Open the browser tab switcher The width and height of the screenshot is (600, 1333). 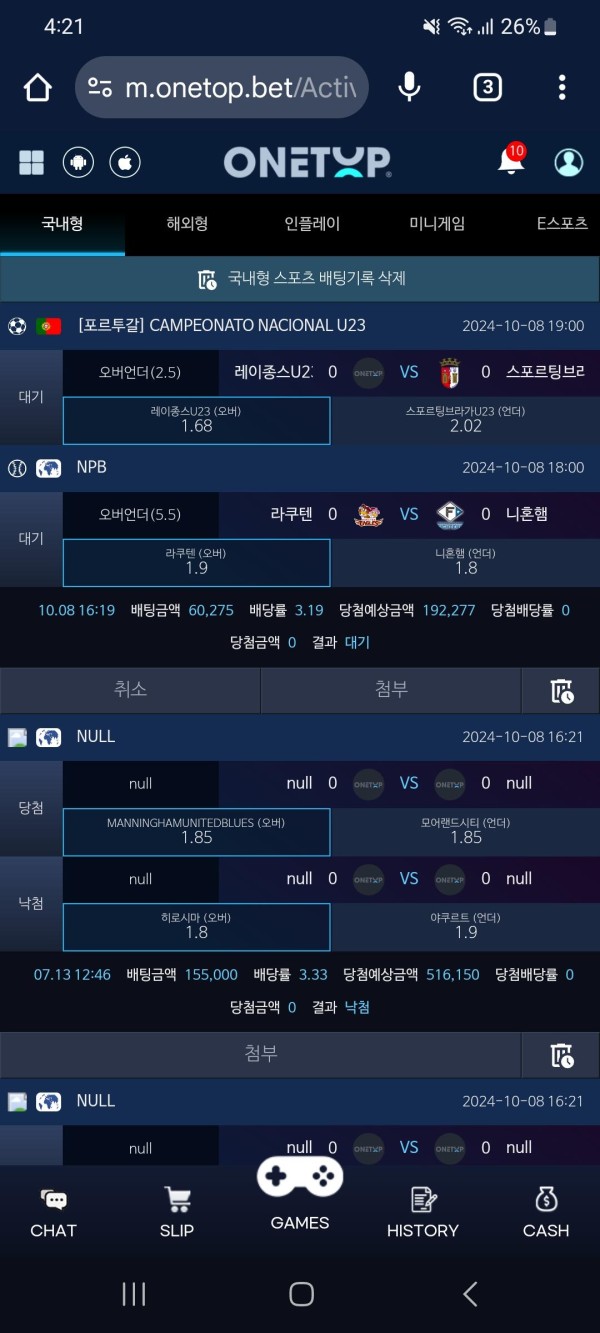coord(487,88)
